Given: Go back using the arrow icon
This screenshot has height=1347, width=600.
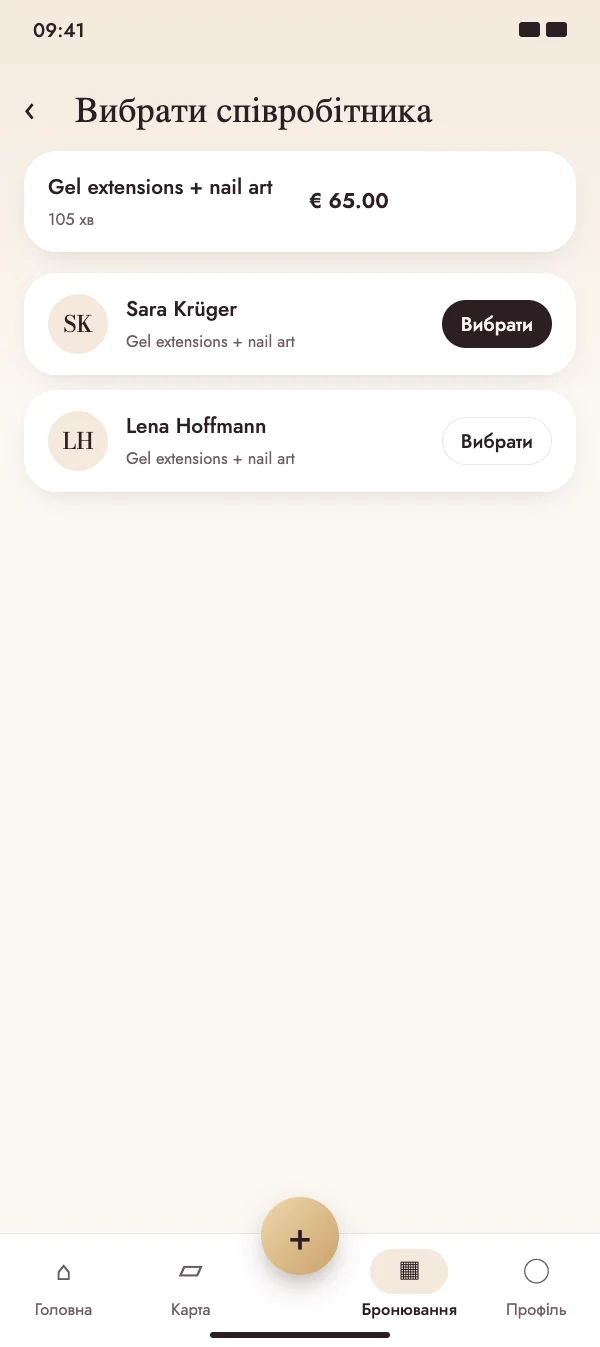Looking at the screenshot, I should click(x=30, y=111).
